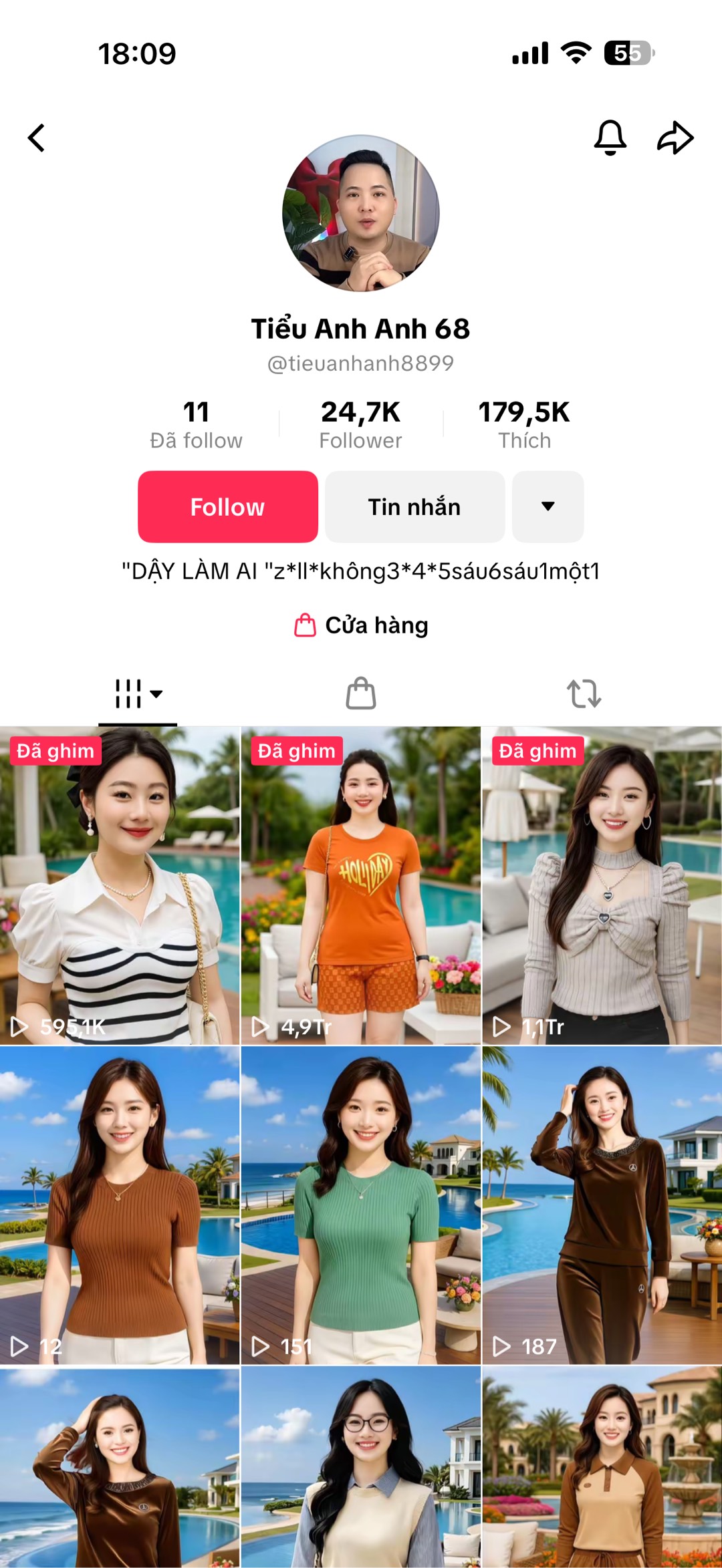Switch to the shopping bag tab
This screenshot has width=722, height=1568.
point(361,693)
